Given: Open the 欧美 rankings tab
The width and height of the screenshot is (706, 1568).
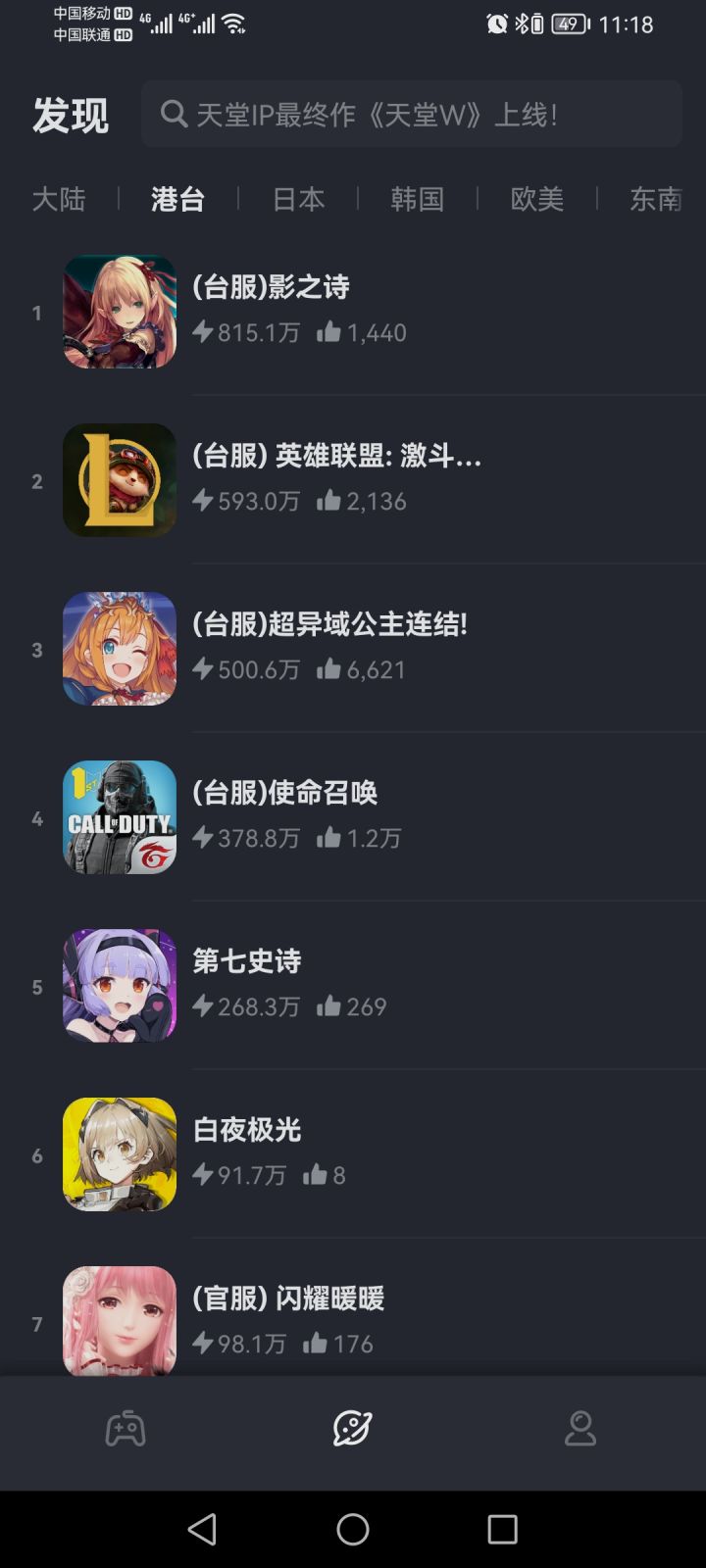Looking at the screenshot, I should (536, 200).
